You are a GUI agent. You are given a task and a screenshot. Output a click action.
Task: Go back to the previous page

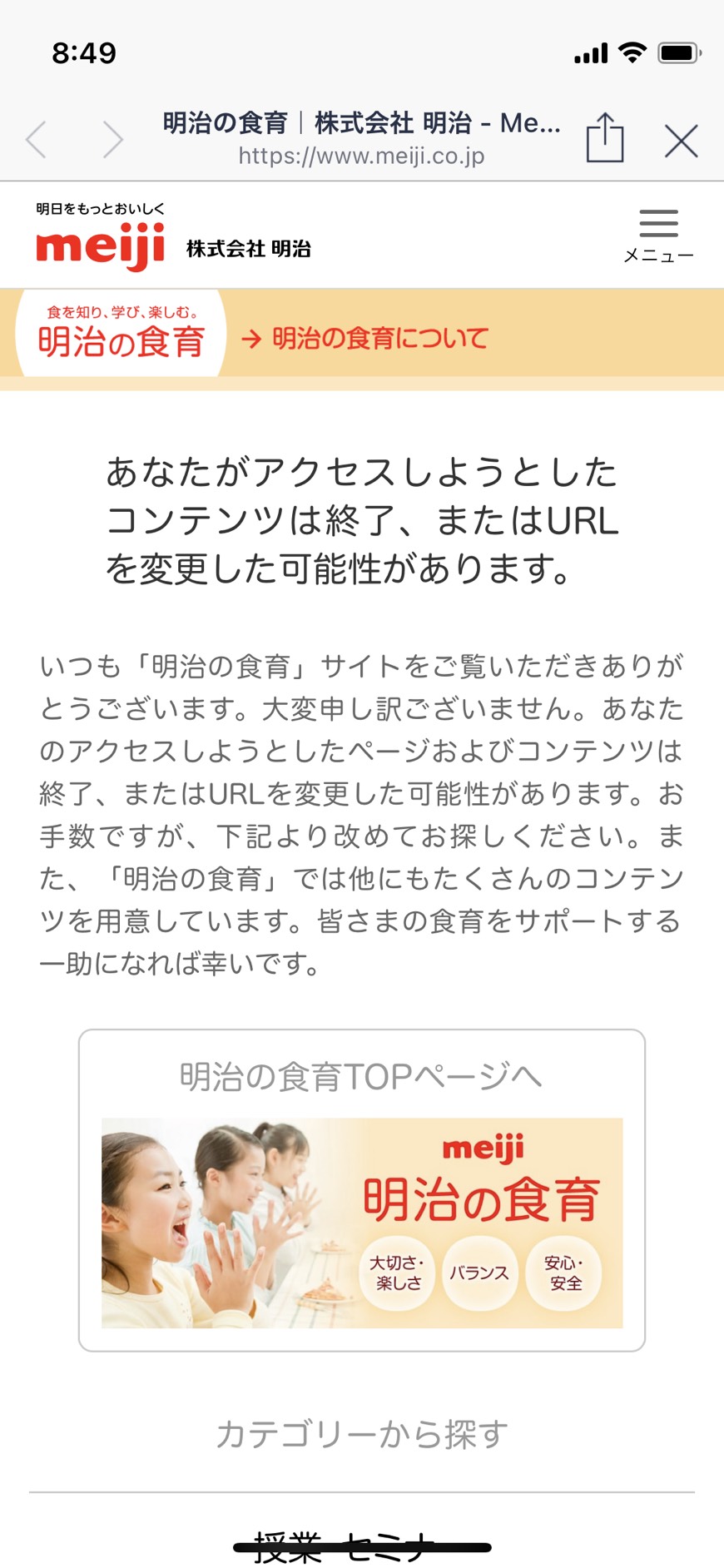(36, 139)
